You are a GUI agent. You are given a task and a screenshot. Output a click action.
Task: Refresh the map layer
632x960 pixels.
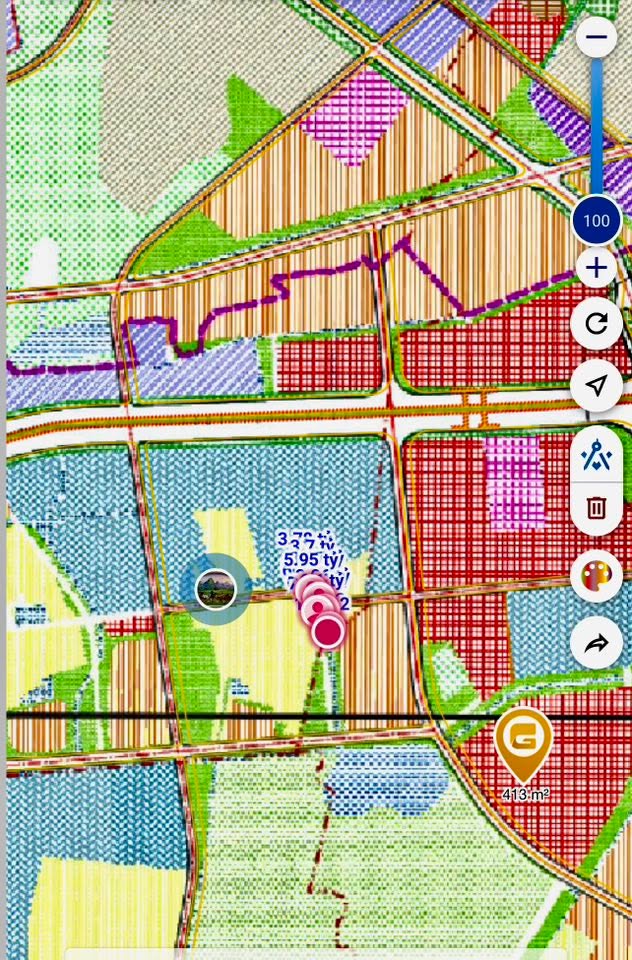[596, 323]
